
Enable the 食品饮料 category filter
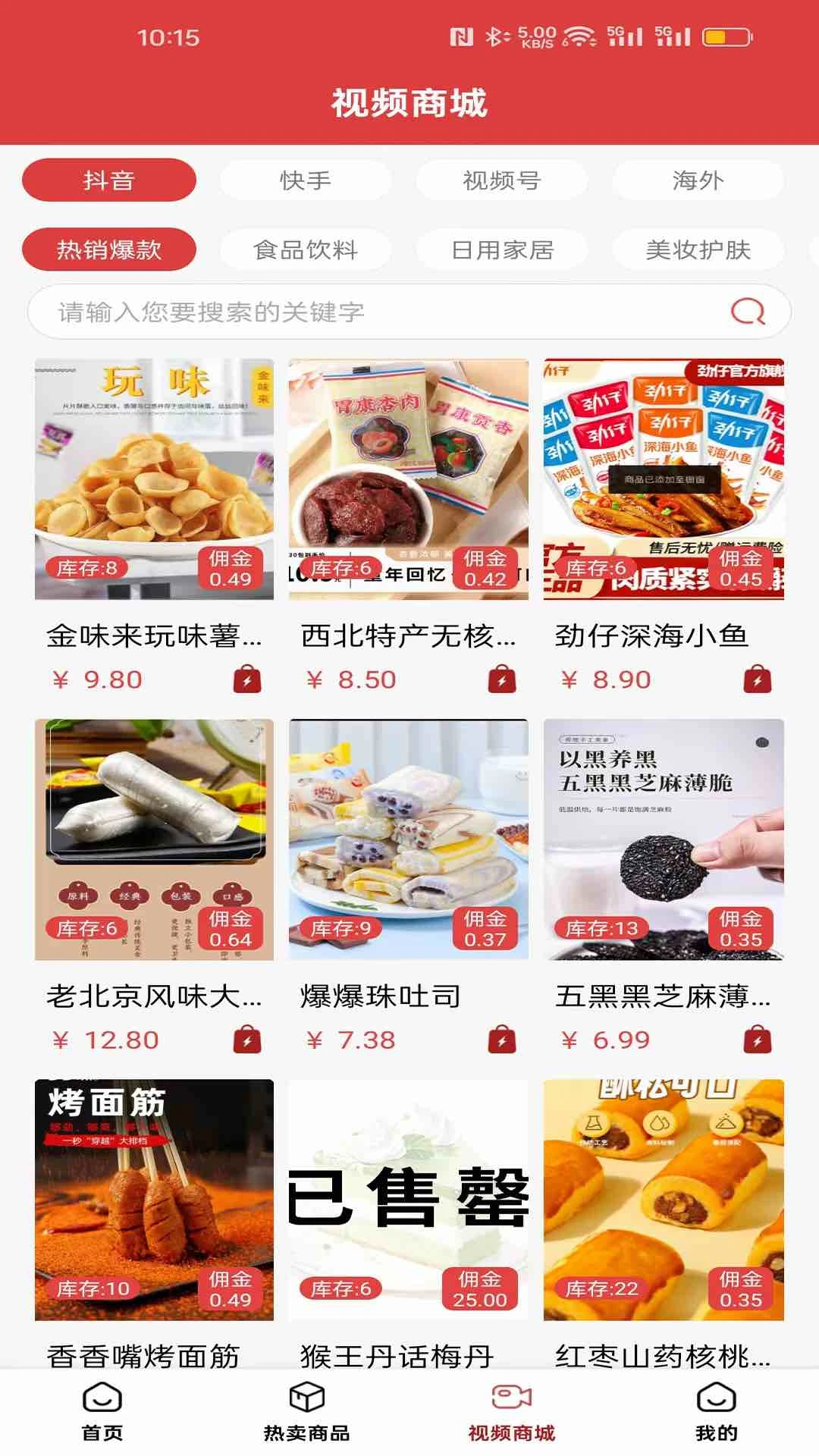click(306, 250)
